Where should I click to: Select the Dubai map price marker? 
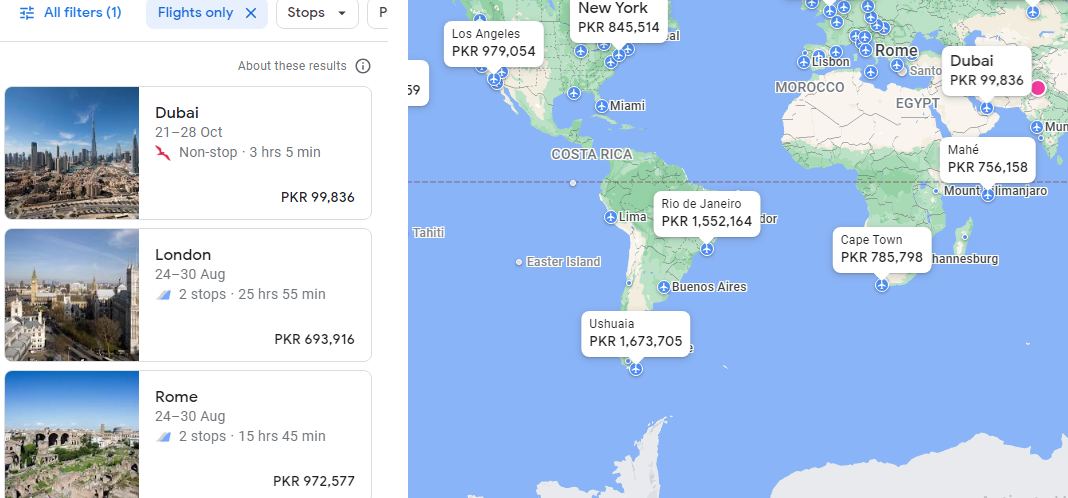[x=987, y=71]
